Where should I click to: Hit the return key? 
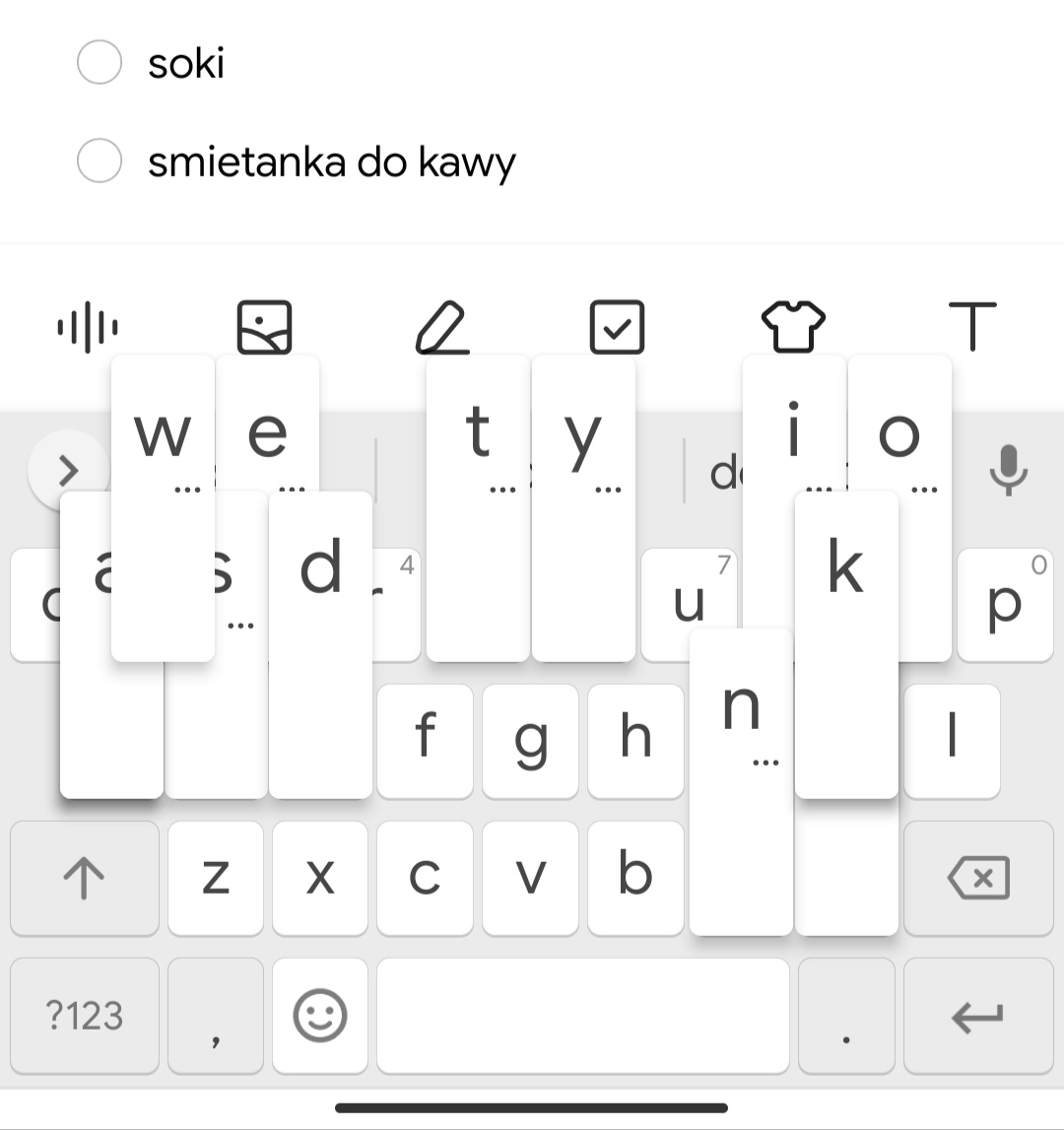tap(977, 1016)
